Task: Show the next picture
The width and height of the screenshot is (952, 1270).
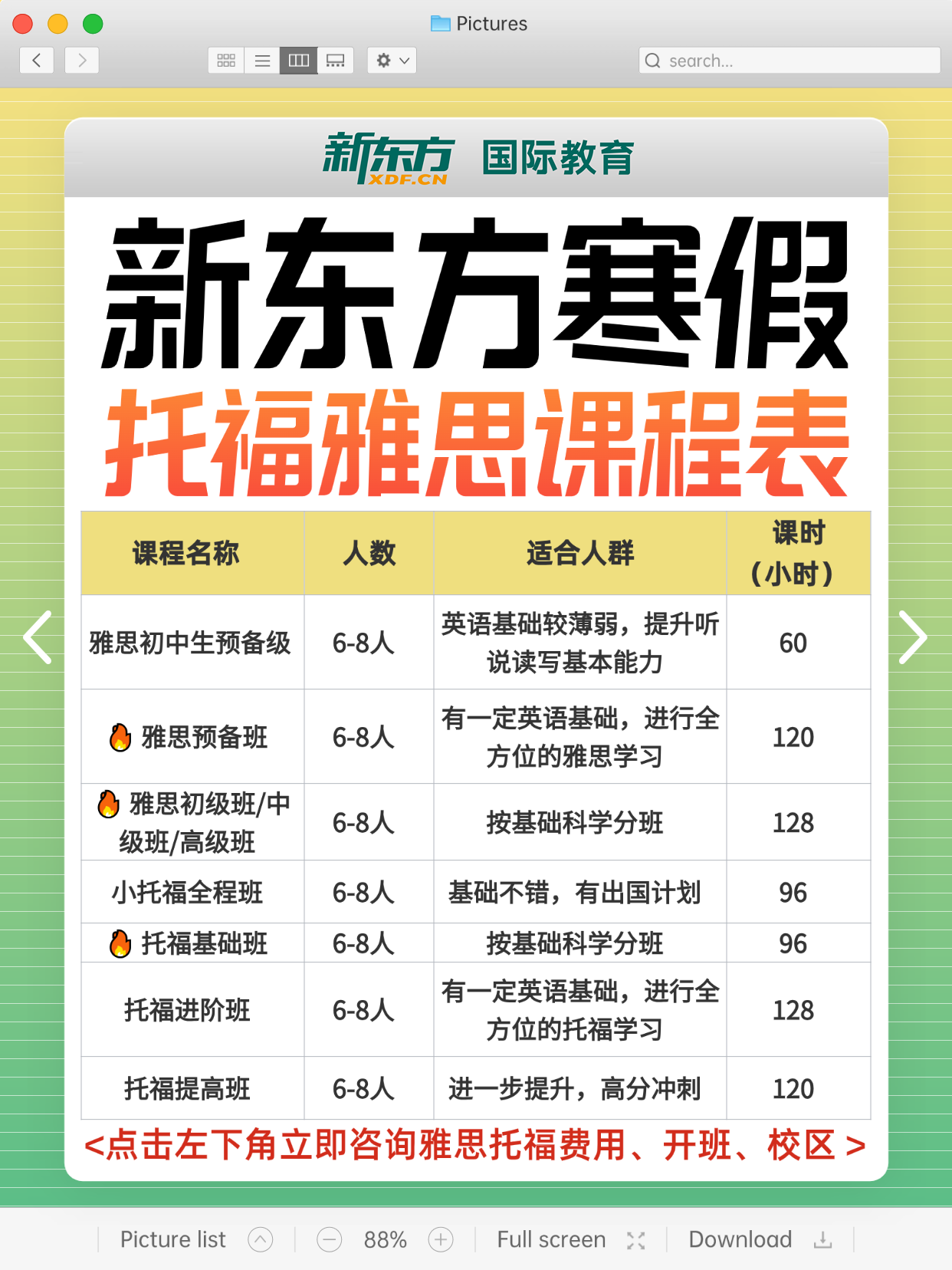Action: tap(912, 637)
